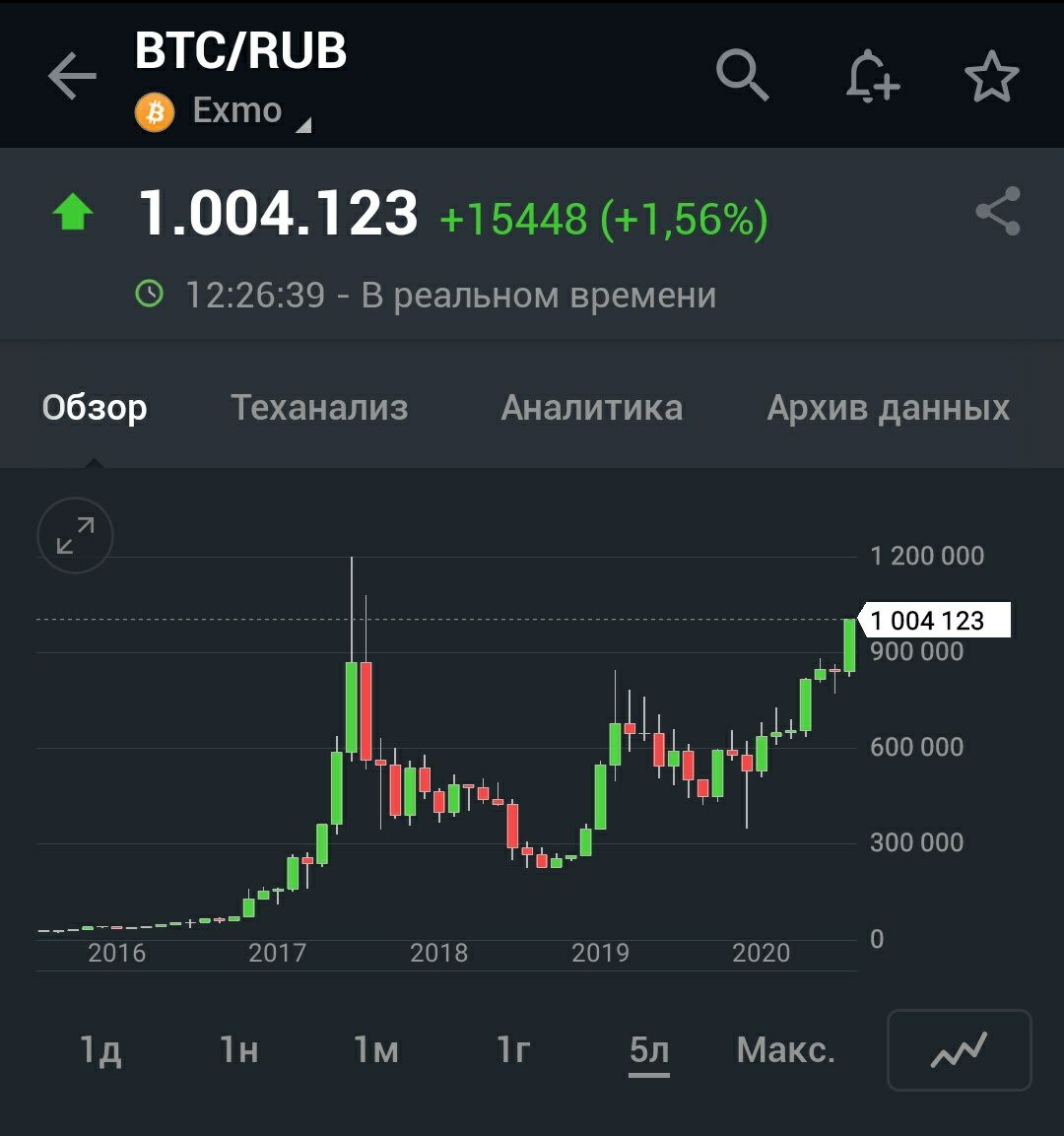Expand the chart to fullscreen
The height and width of the screenshot is (1136, 1064).
75,536
